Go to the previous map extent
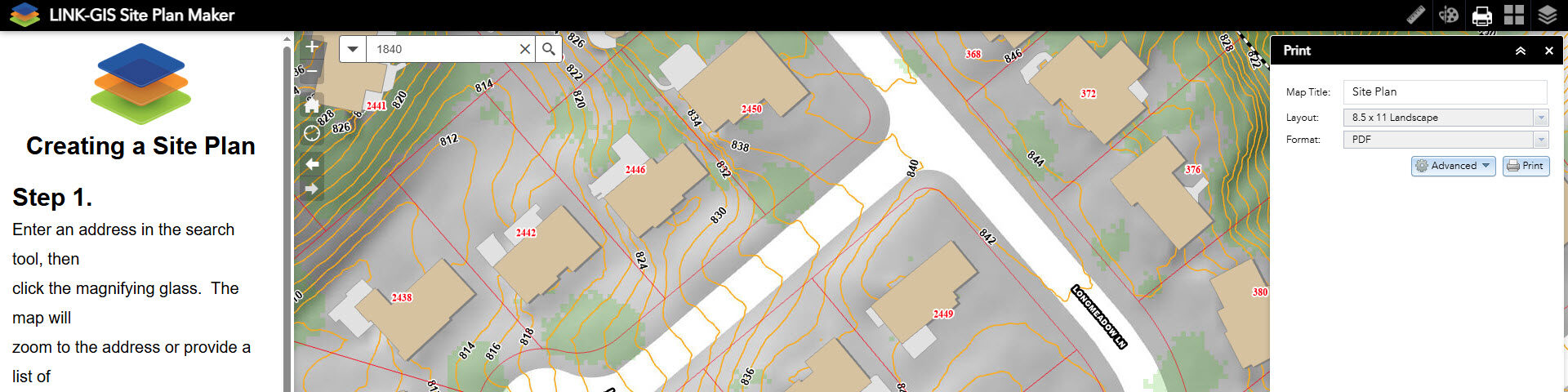This screenshot has width=1568, height=392. 312,164
